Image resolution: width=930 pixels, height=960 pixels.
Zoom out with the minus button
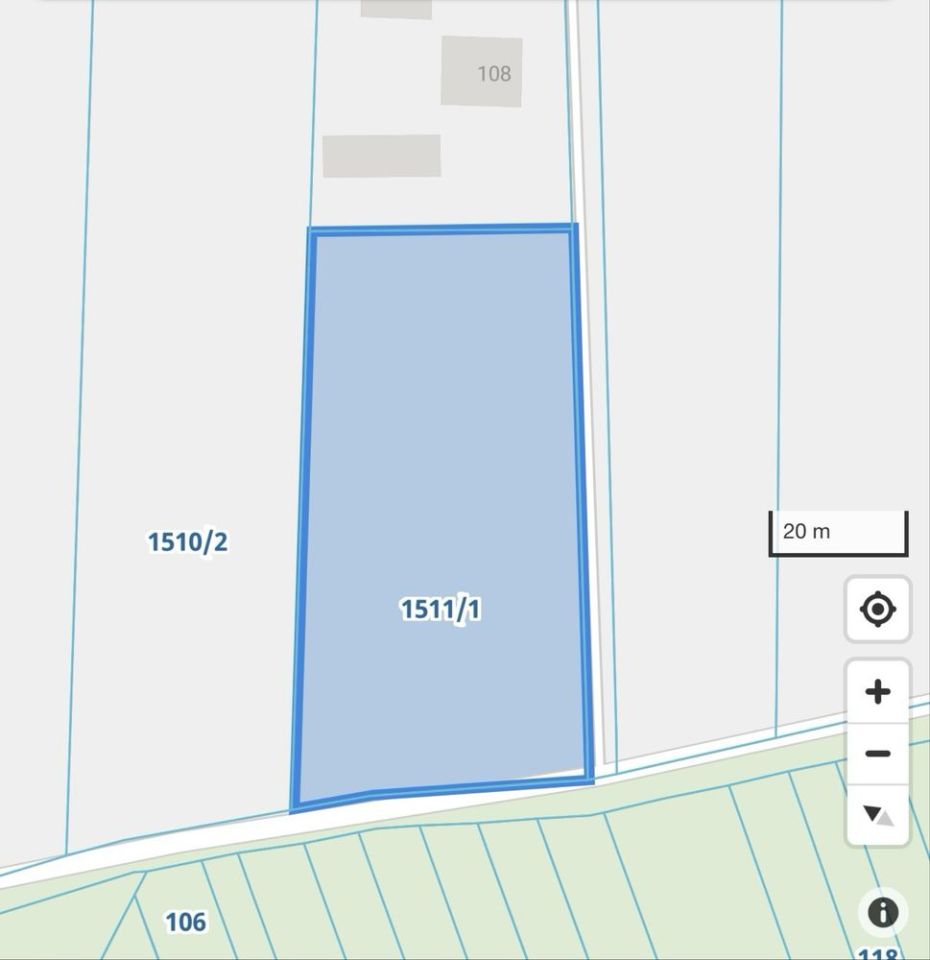877,753
